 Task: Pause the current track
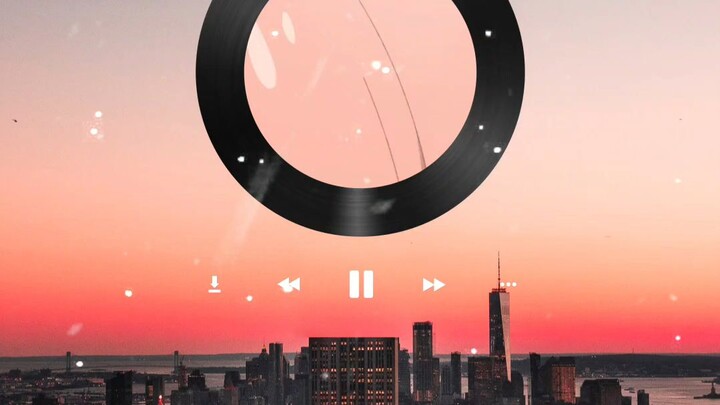click(x=361, y=284)
